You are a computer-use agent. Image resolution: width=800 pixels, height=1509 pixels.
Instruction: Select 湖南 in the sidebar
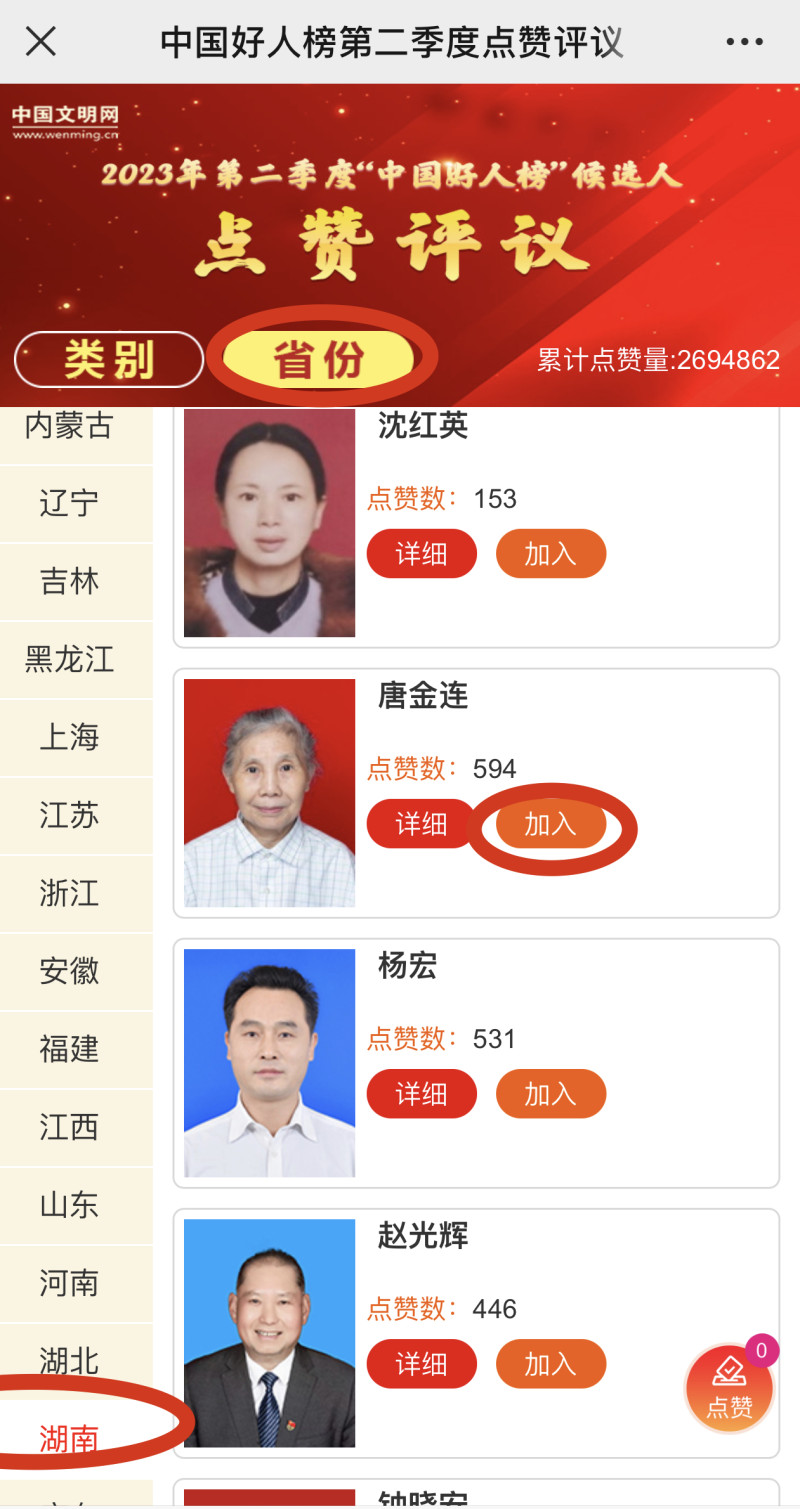tap(70, 1439)
